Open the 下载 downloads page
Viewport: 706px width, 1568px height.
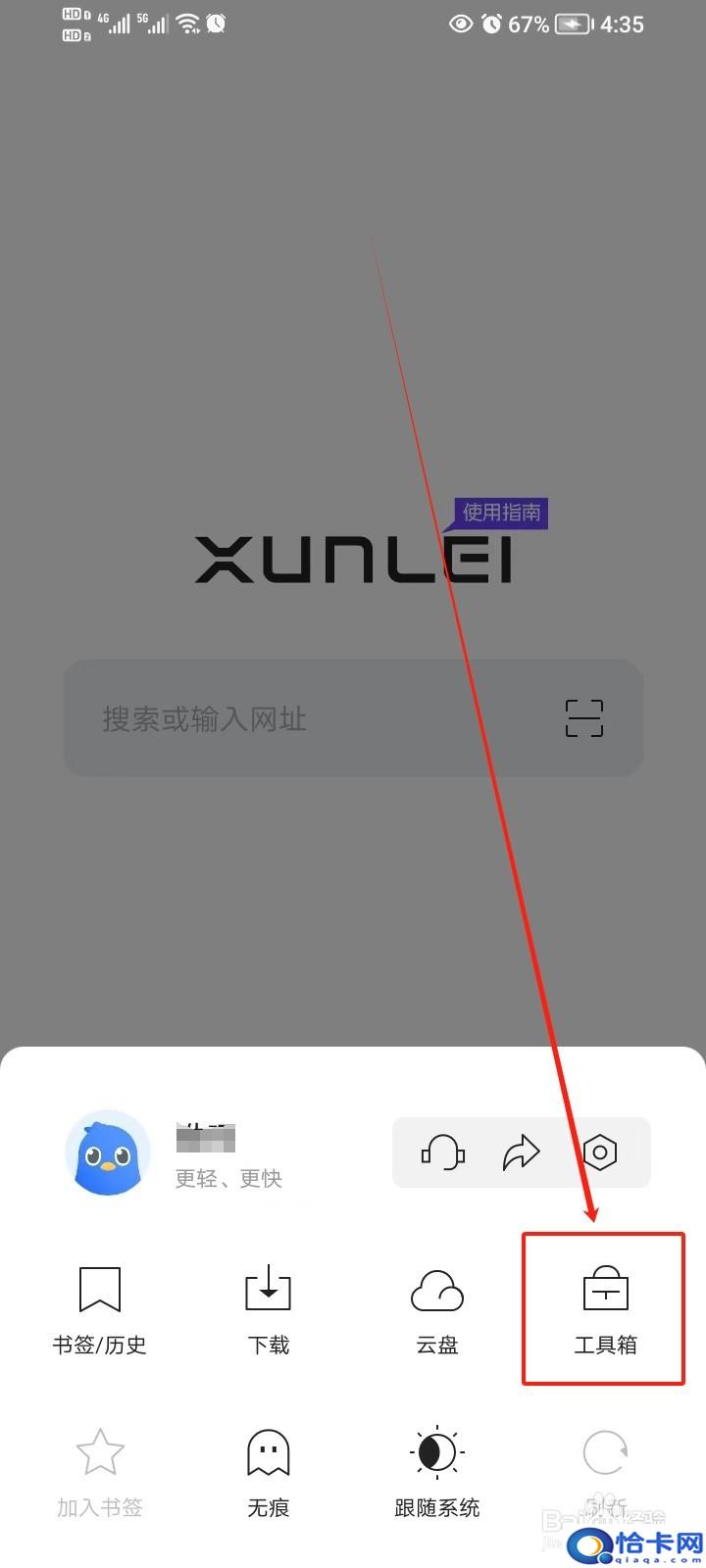coord(269,1308)
